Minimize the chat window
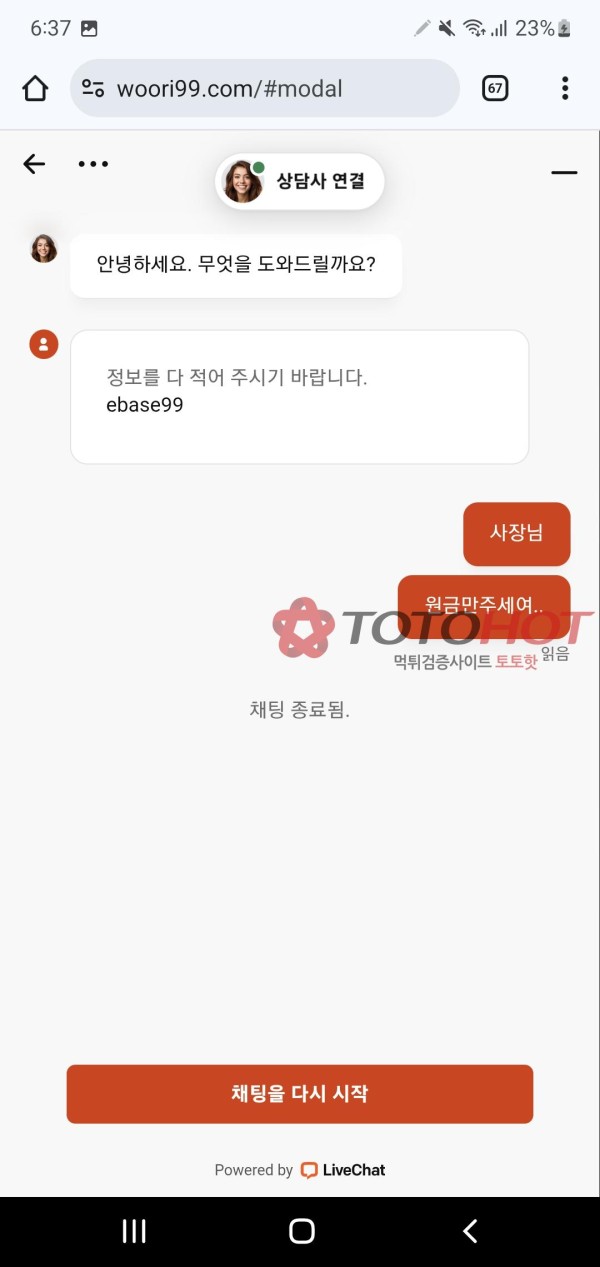The width and height of the screenshot is (600, 1267). point(564,173)
